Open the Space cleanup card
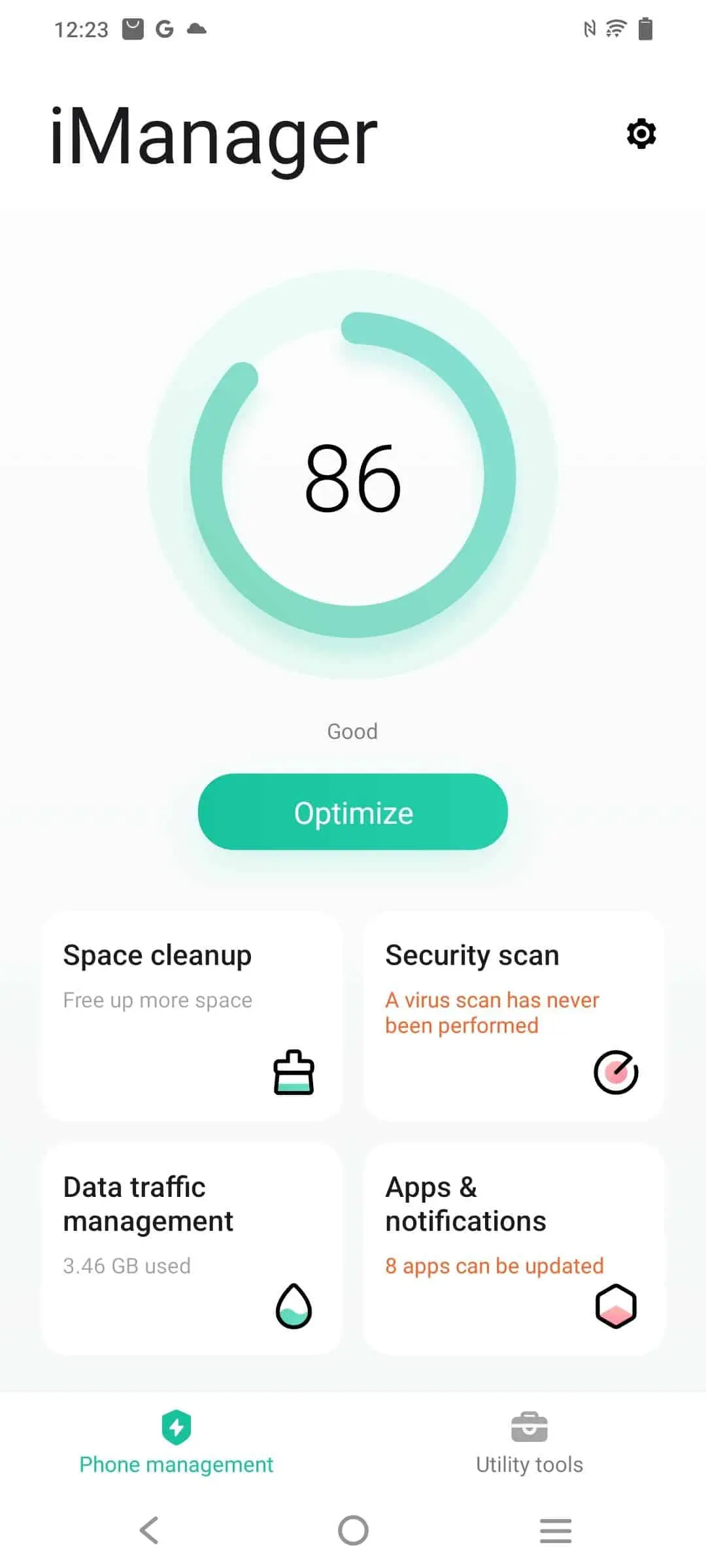Screen dimensions: 706x1568 click(x=192, y=1016)
